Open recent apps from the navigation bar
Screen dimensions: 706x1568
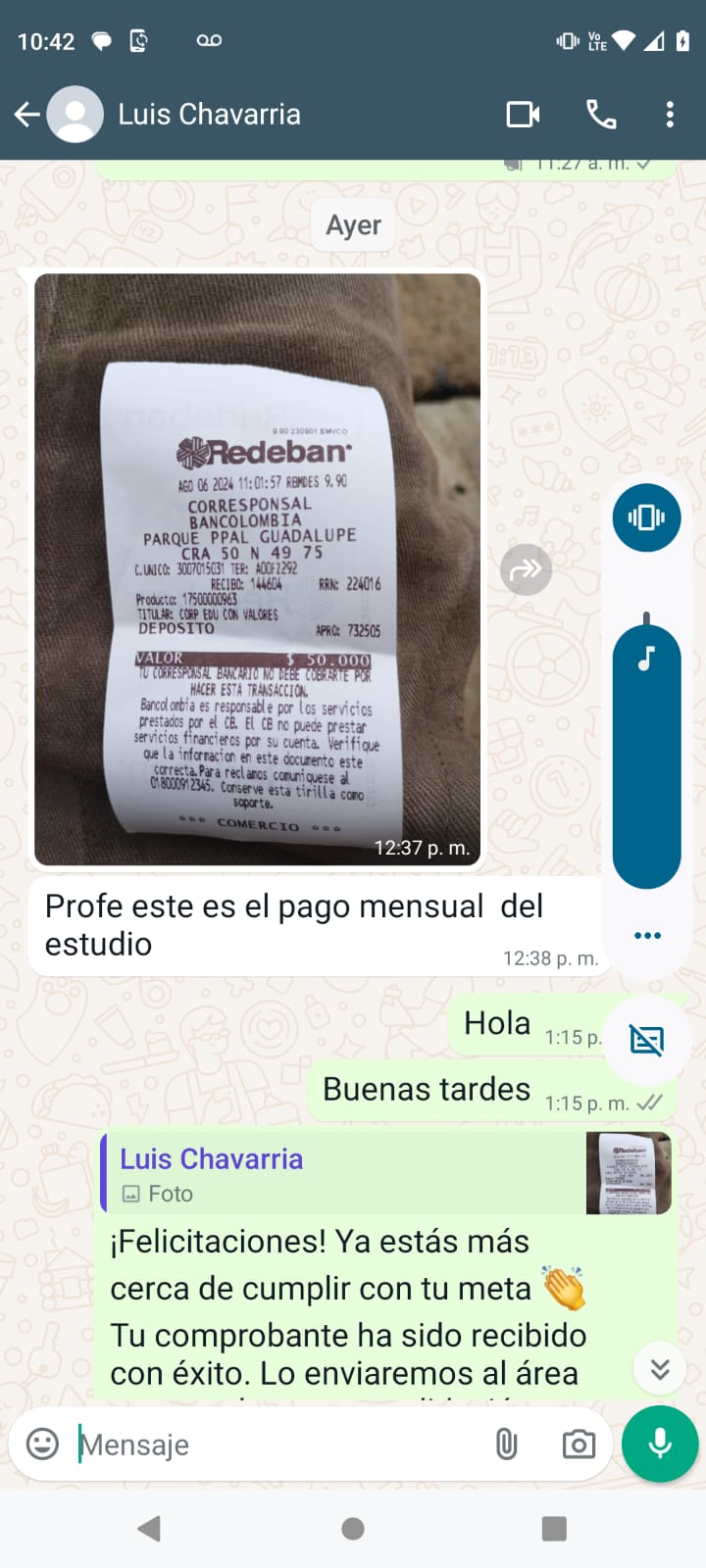(554, 1529)
